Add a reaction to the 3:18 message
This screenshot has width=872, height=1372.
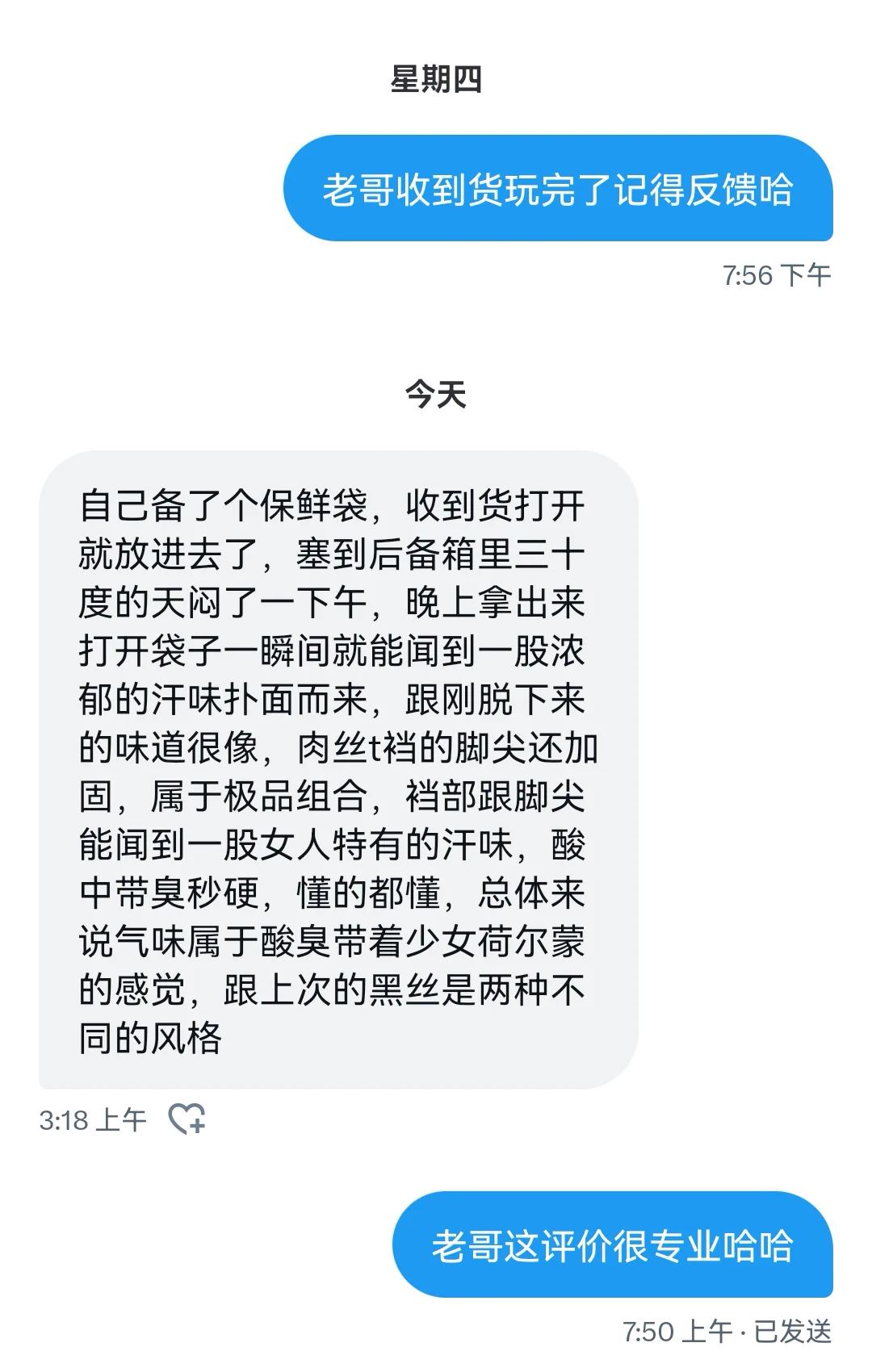[187, 1119]
